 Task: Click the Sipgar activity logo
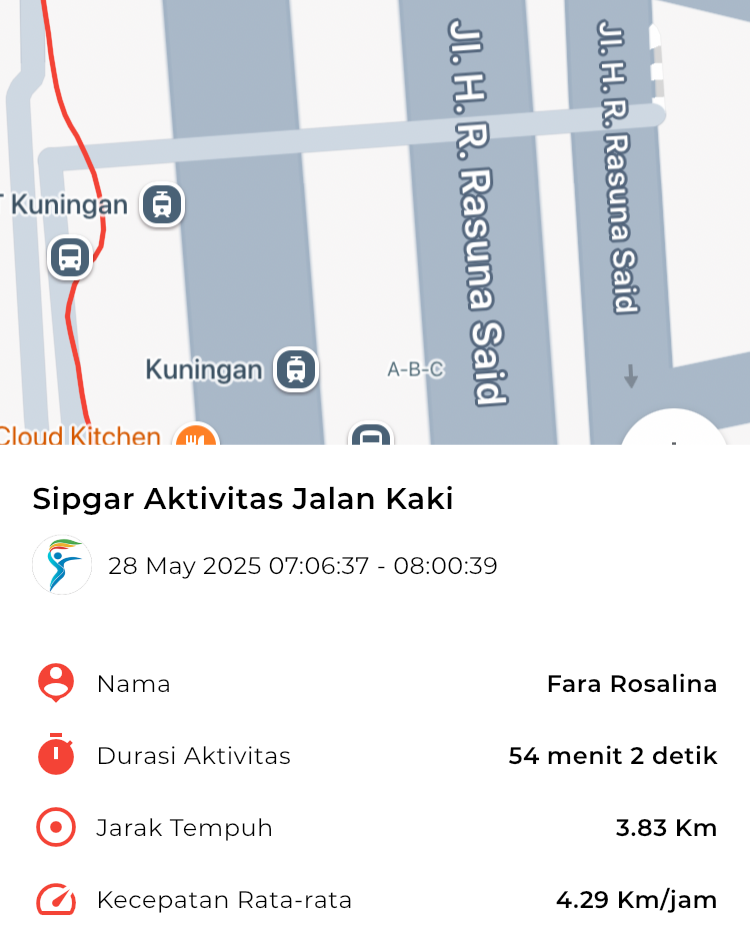coord(61,565)
